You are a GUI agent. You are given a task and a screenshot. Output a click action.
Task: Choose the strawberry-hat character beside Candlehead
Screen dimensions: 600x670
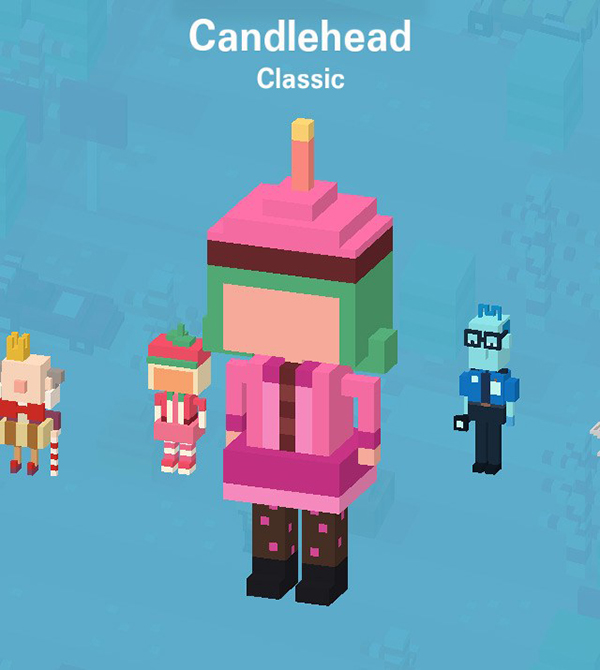[x=178, y=400]
